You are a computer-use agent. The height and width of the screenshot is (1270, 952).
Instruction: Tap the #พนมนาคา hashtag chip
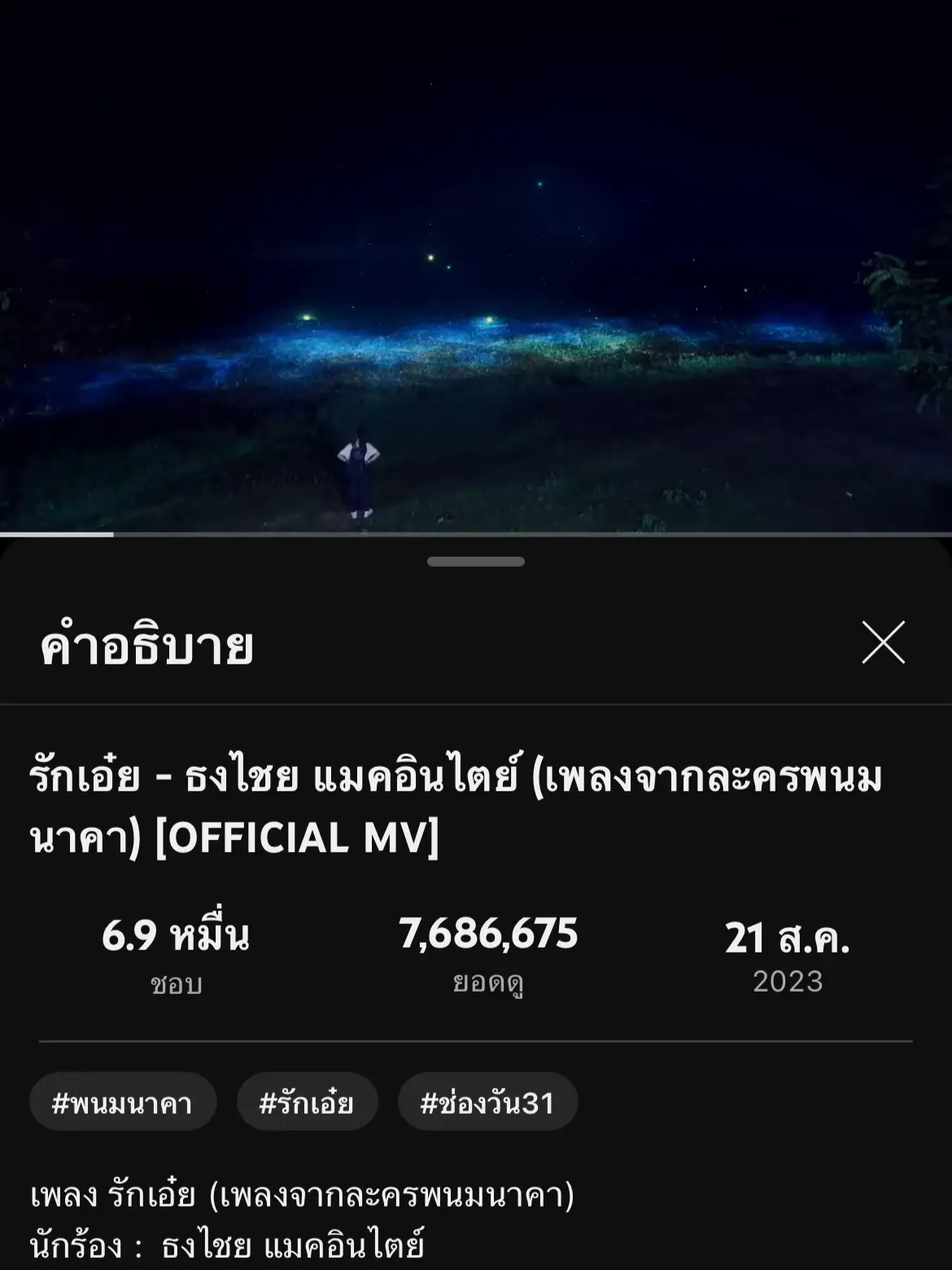[x=122, y=1101]
